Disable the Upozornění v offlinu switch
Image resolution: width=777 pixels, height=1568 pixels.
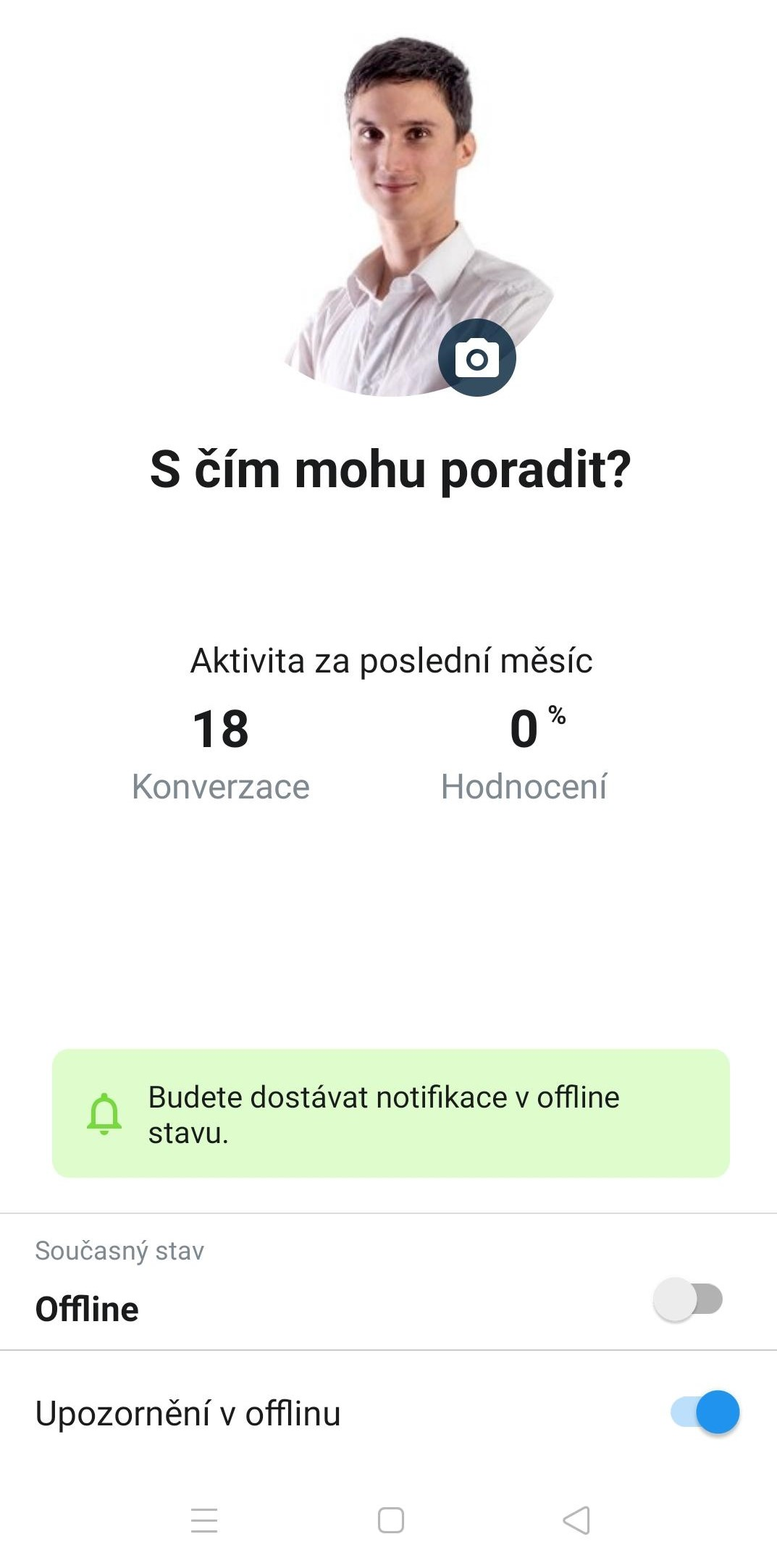click(x=705, y=1412)
